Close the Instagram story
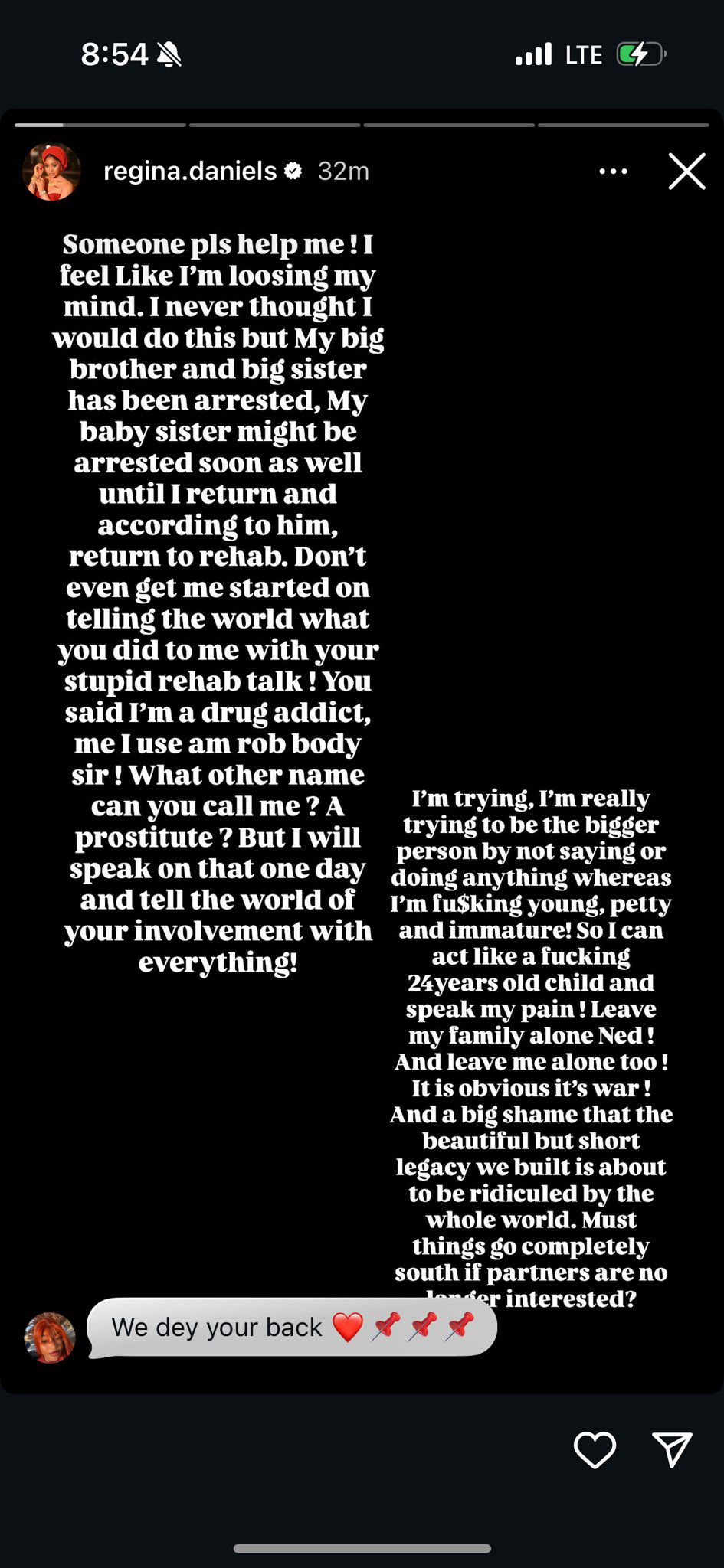The width and height of the screenshot is (724, 1568). pyautogui.click(x=686, y=171)
